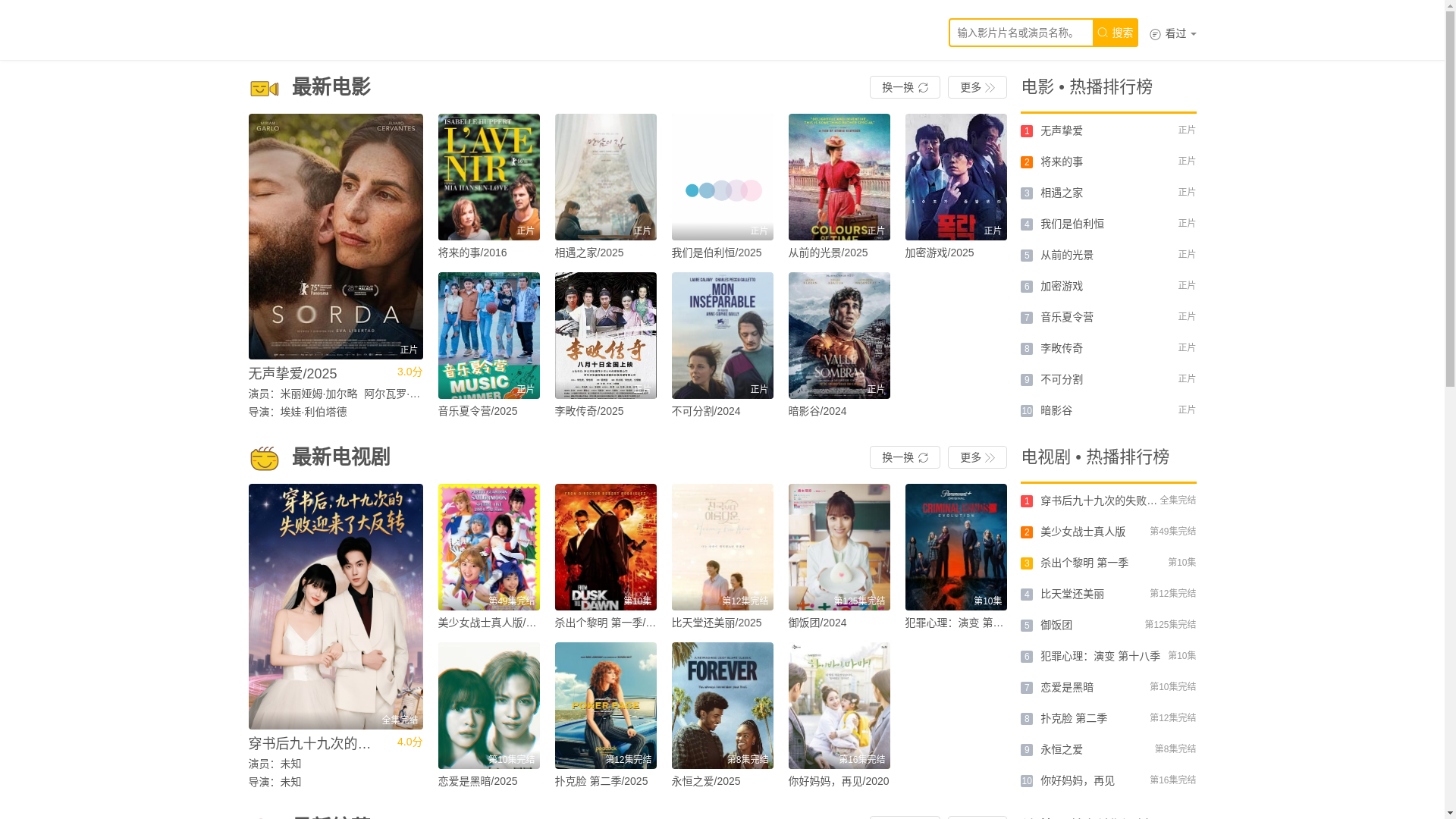Open the 暗影谷/2024 movie card
This screenshot has height=819, width=1456.
[839, 336]
